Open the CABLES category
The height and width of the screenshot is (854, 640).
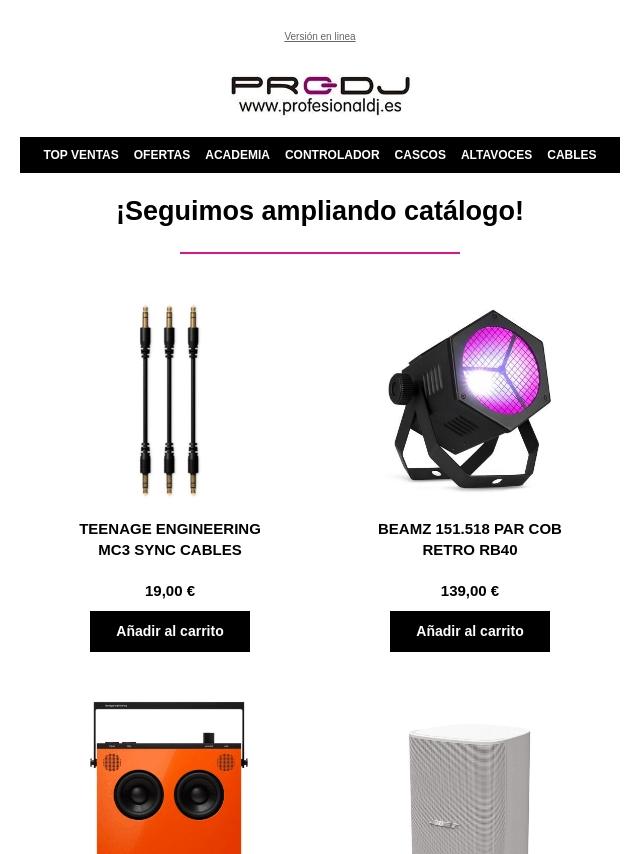pyautogui.click(x=571, y=155)
